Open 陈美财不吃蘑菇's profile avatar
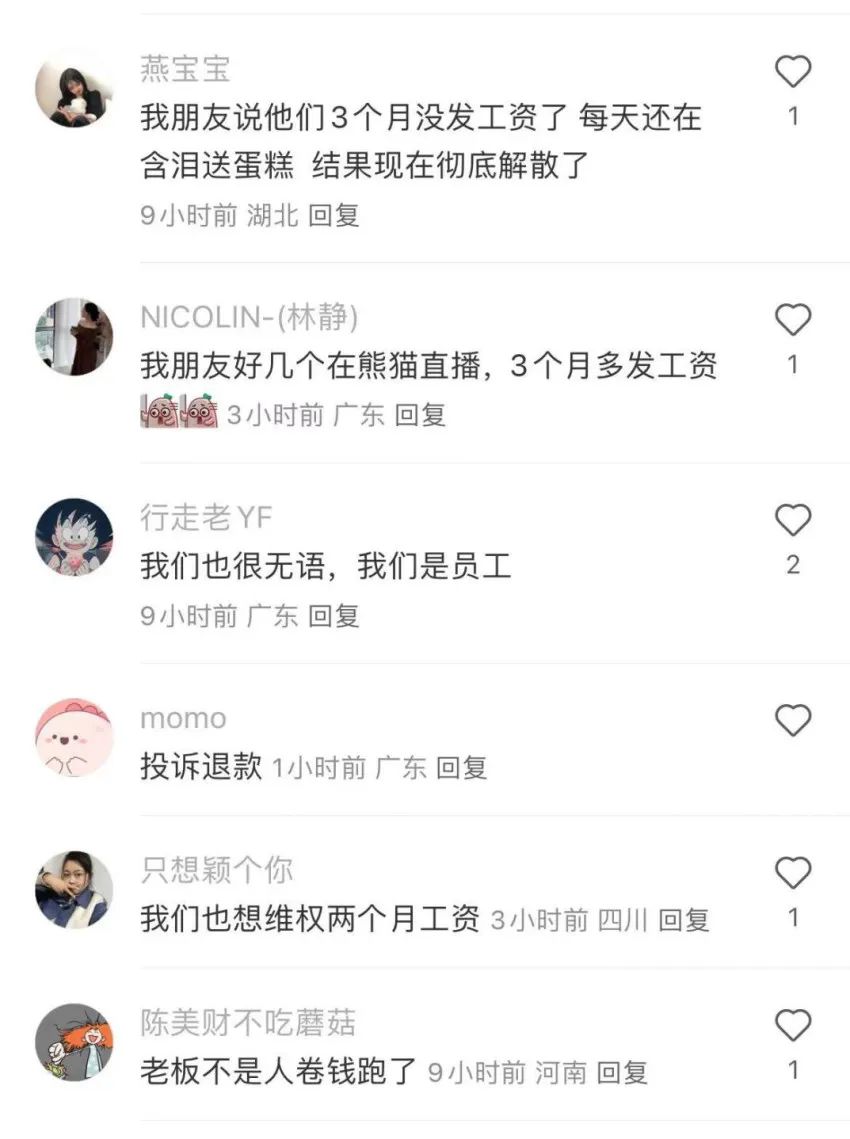 click(74, 1042)
